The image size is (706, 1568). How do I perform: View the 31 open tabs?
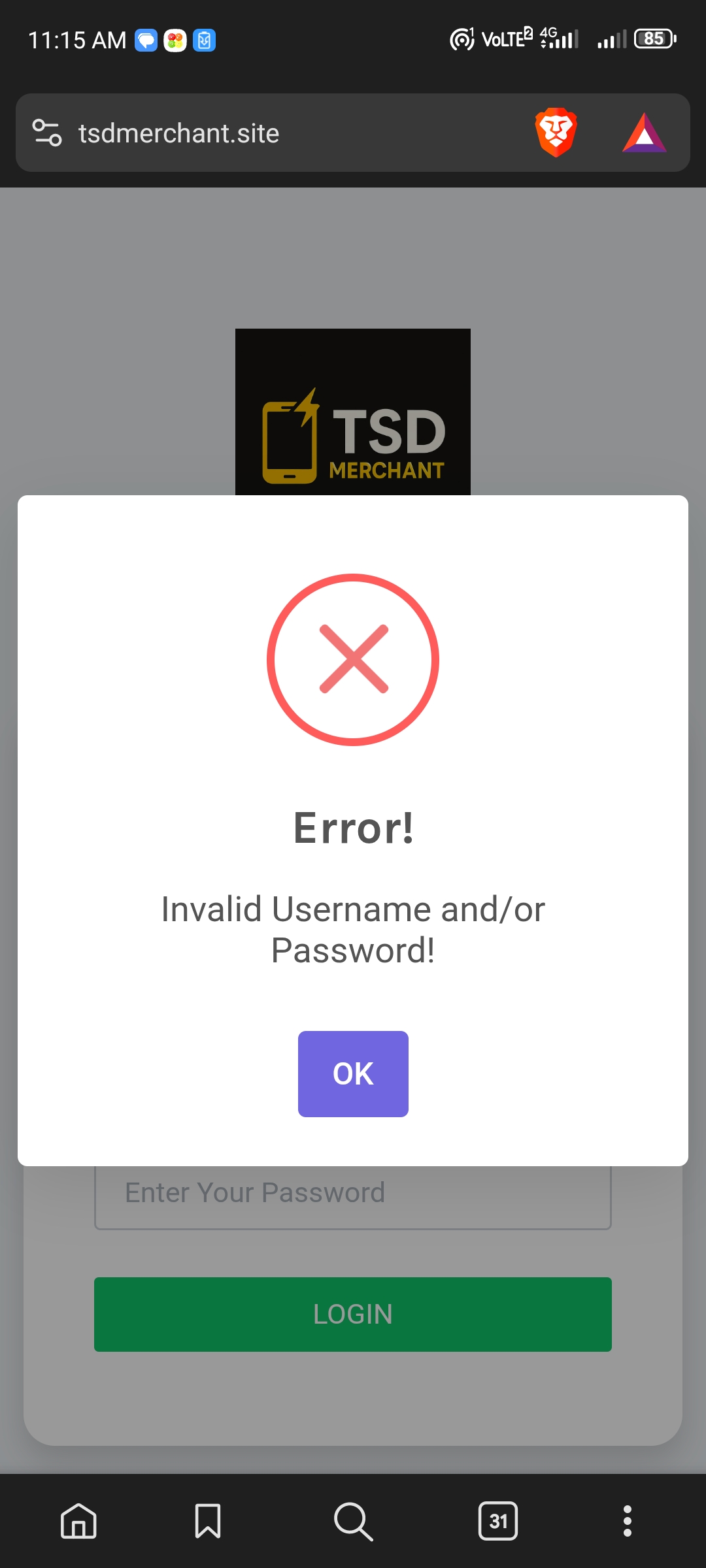[x=498, y=1521]
